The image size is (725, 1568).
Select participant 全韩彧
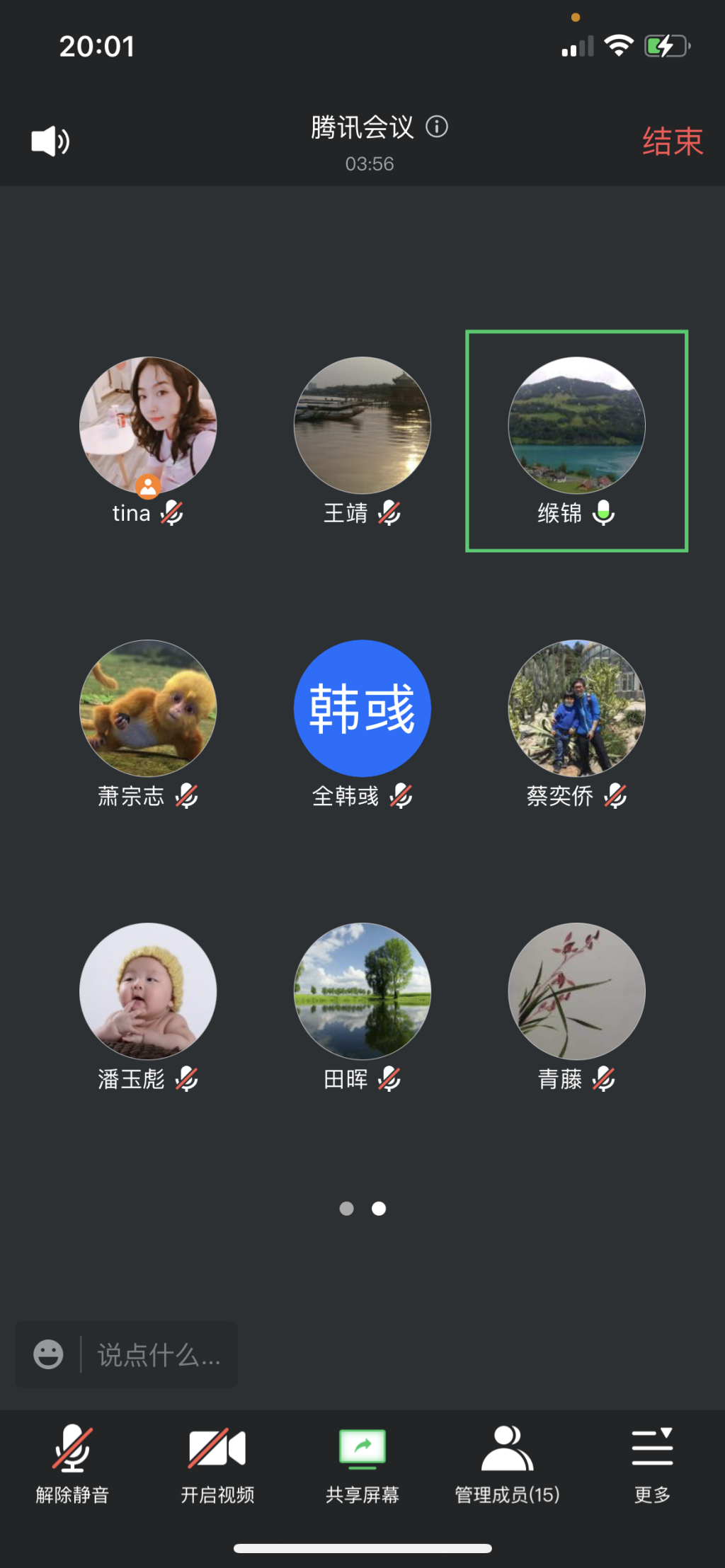click(x=362, y=709)
